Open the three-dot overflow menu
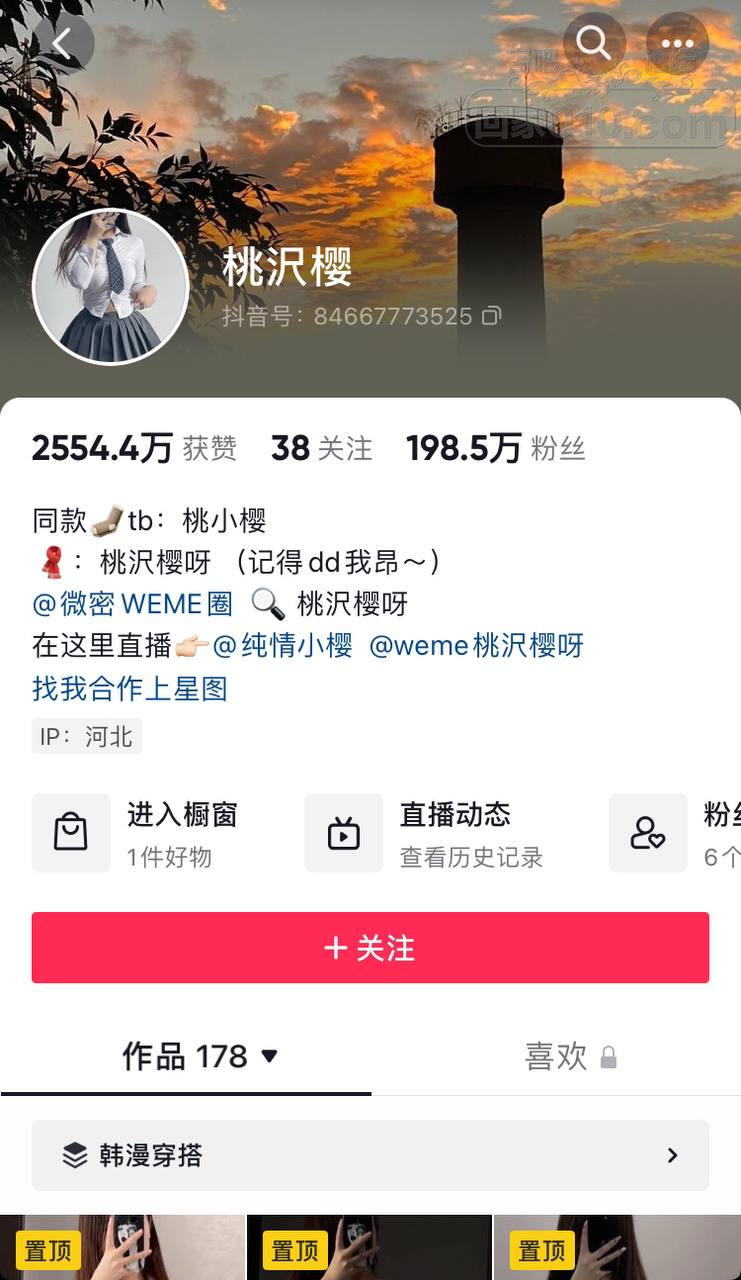Screen dimensions: 741x1280 677,43
